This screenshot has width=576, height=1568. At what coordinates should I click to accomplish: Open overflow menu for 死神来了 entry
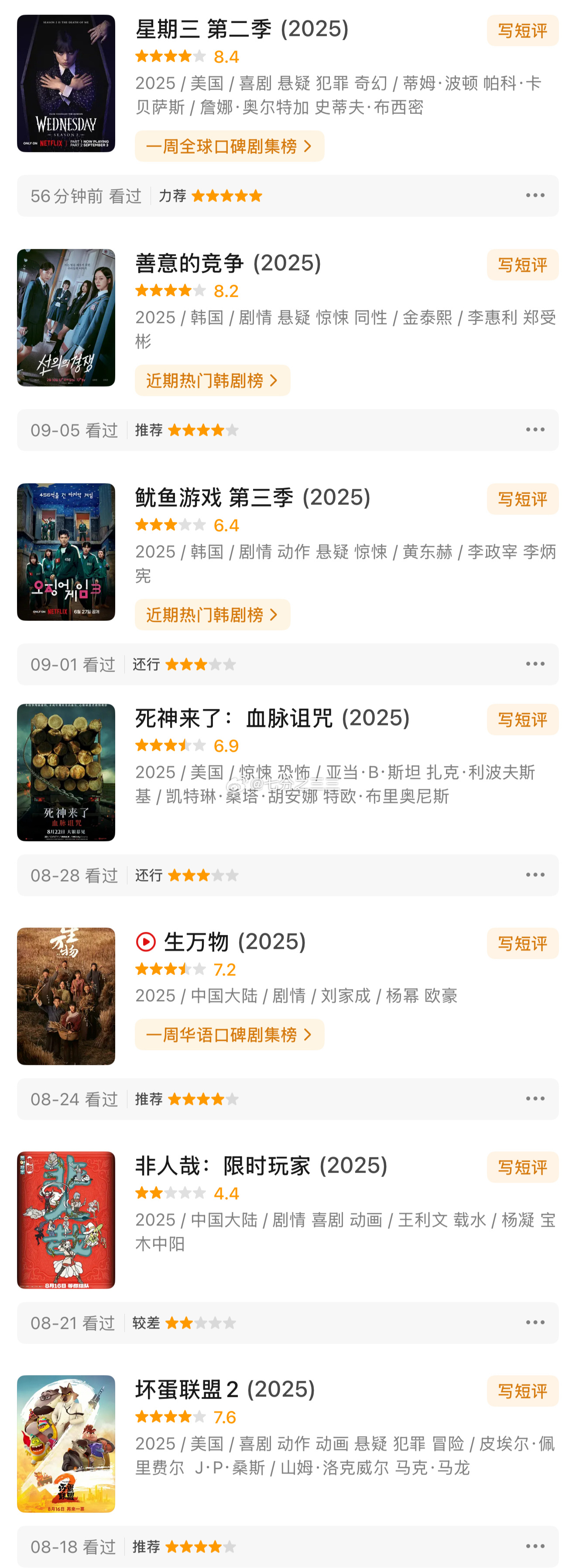[x=535, y=875]
